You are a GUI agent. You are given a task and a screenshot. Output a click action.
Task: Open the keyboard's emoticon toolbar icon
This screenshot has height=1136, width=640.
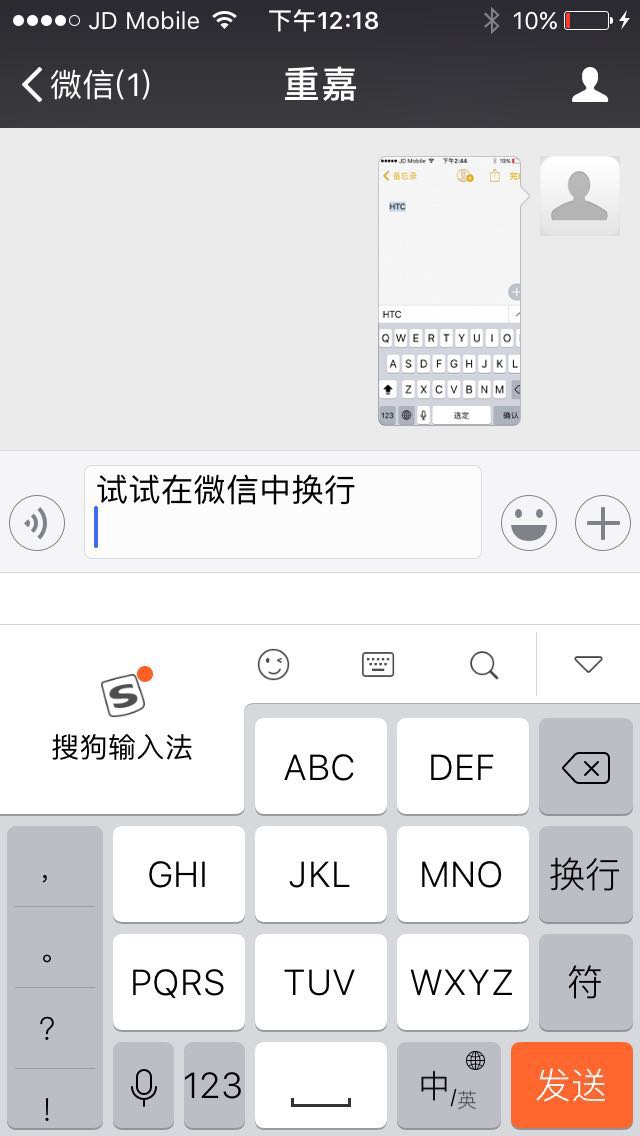273,665
